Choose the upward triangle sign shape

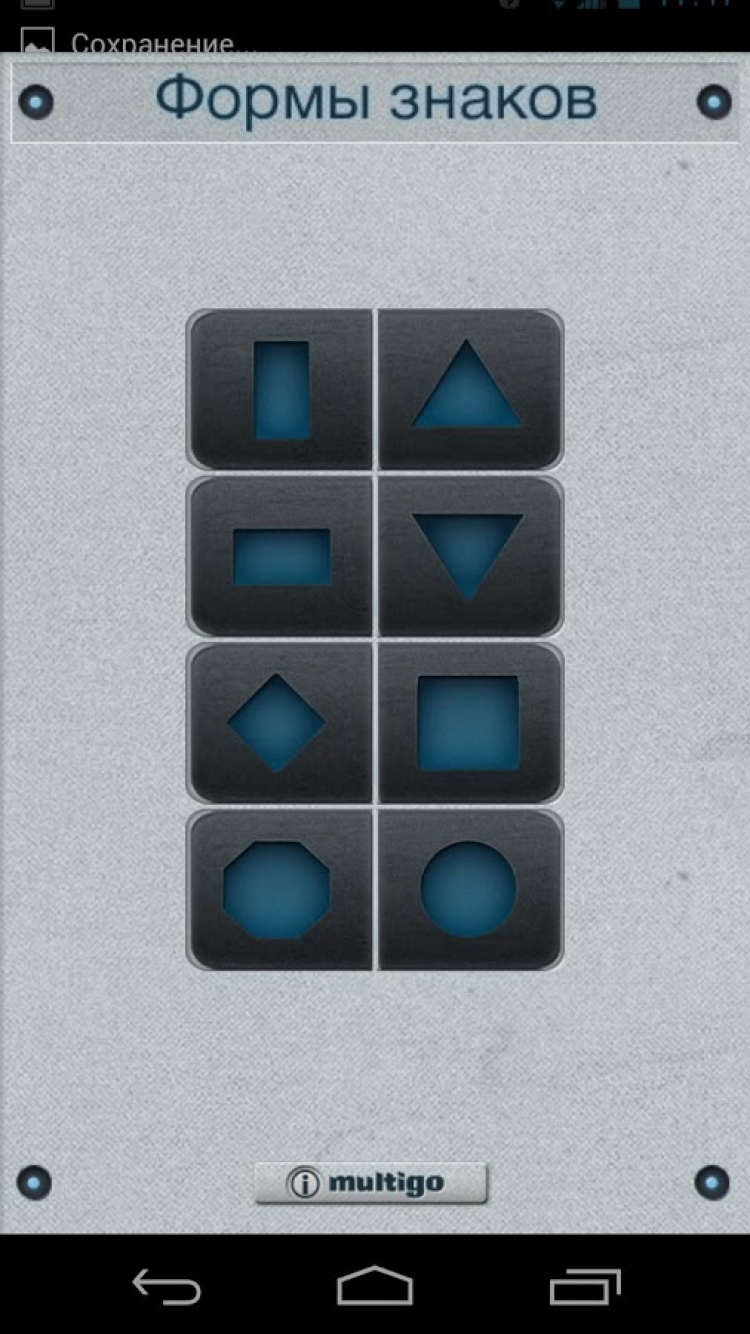[468, 390]
